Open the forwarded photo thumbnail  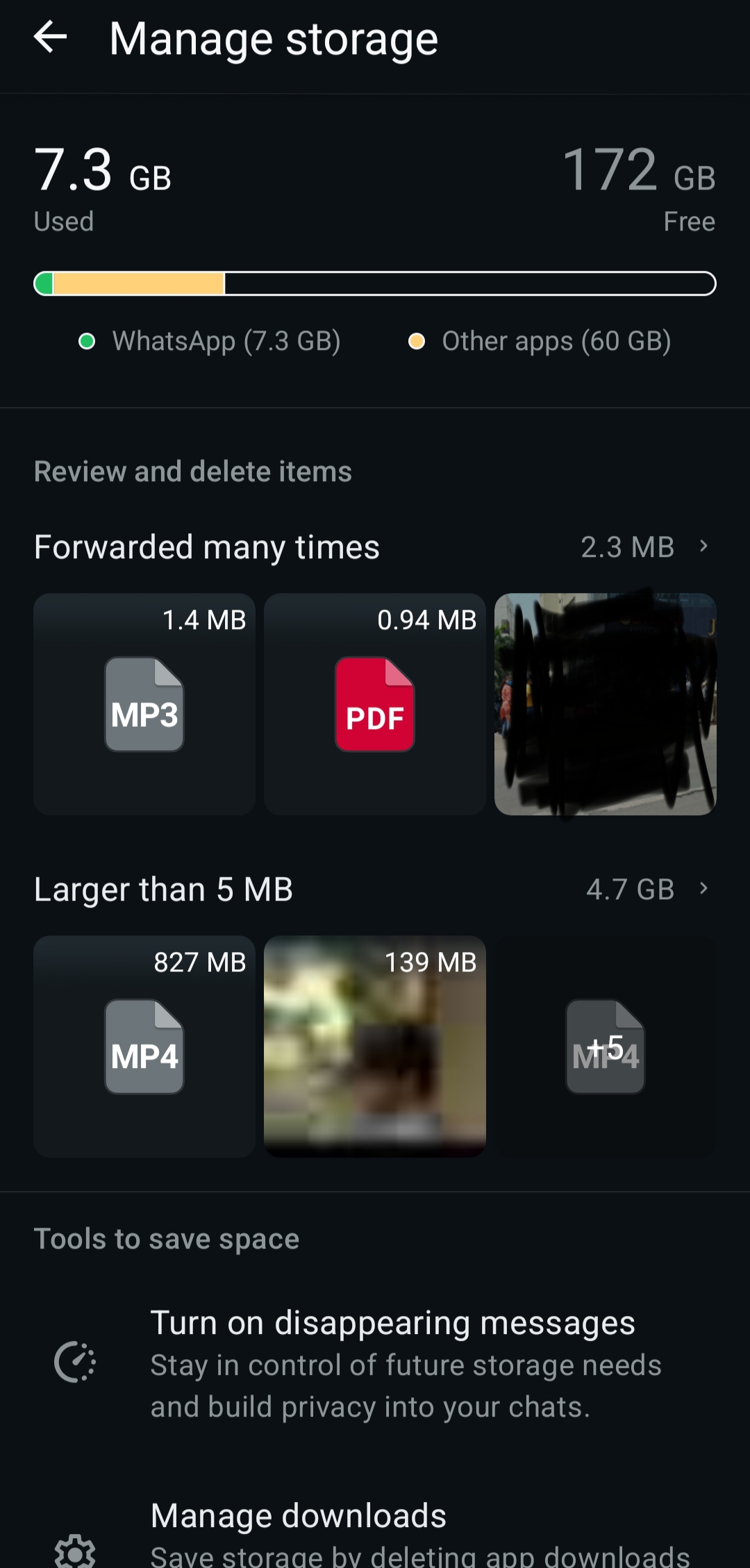click(x=605, y=703)
